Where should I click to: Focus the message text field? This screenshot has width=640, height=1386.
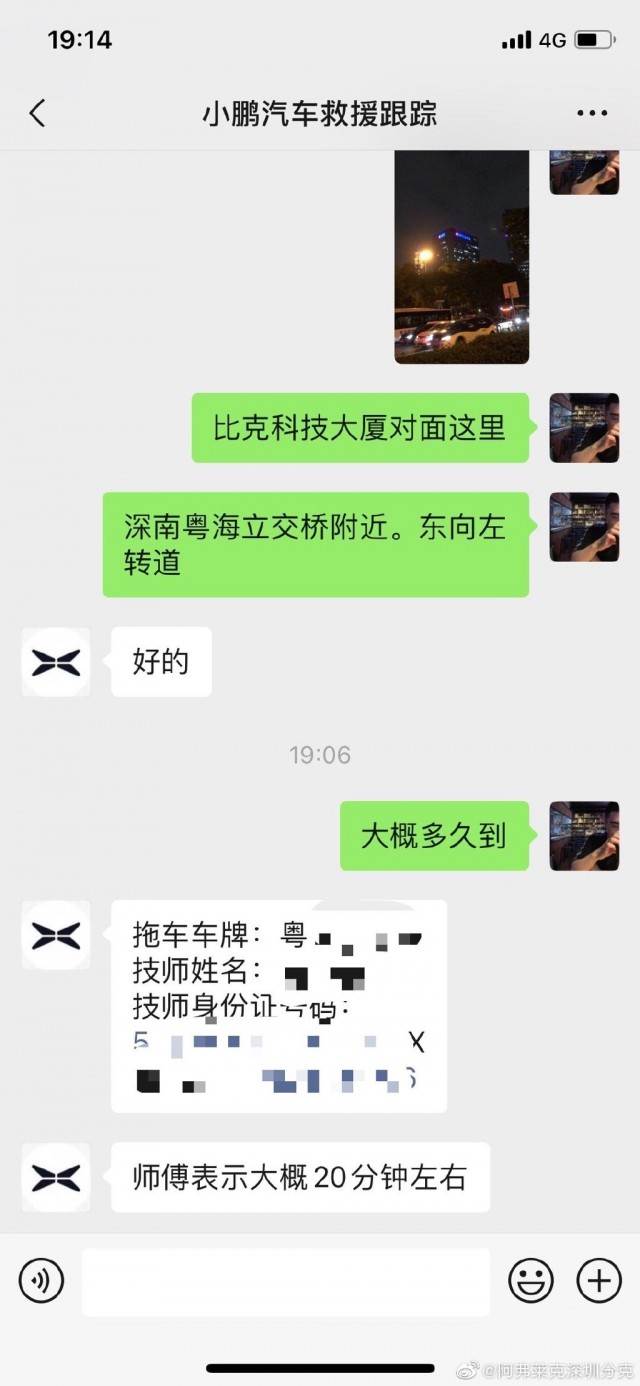click(x=286, y=1281)
